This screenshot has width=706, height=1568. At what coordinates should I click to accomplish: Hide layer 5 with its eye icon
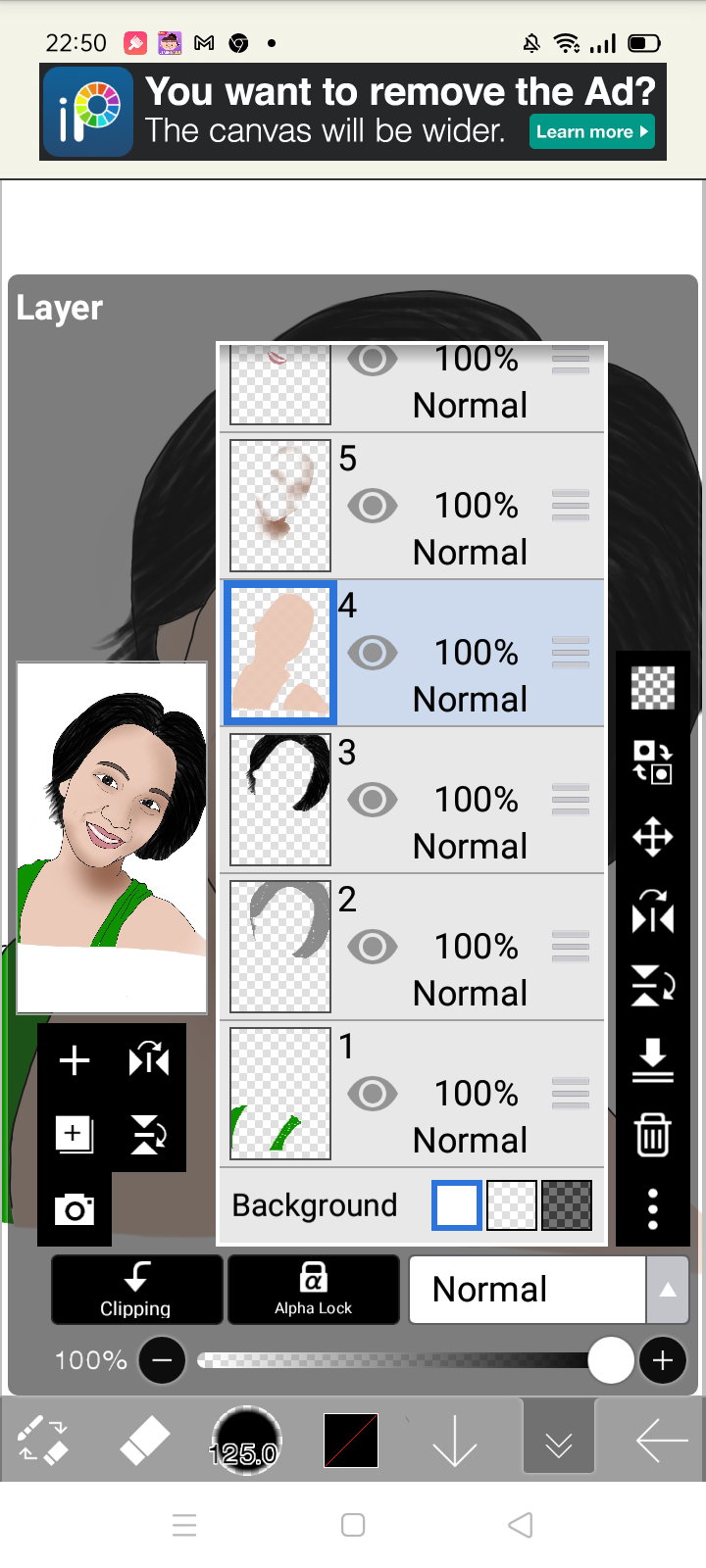click(373, 506)
